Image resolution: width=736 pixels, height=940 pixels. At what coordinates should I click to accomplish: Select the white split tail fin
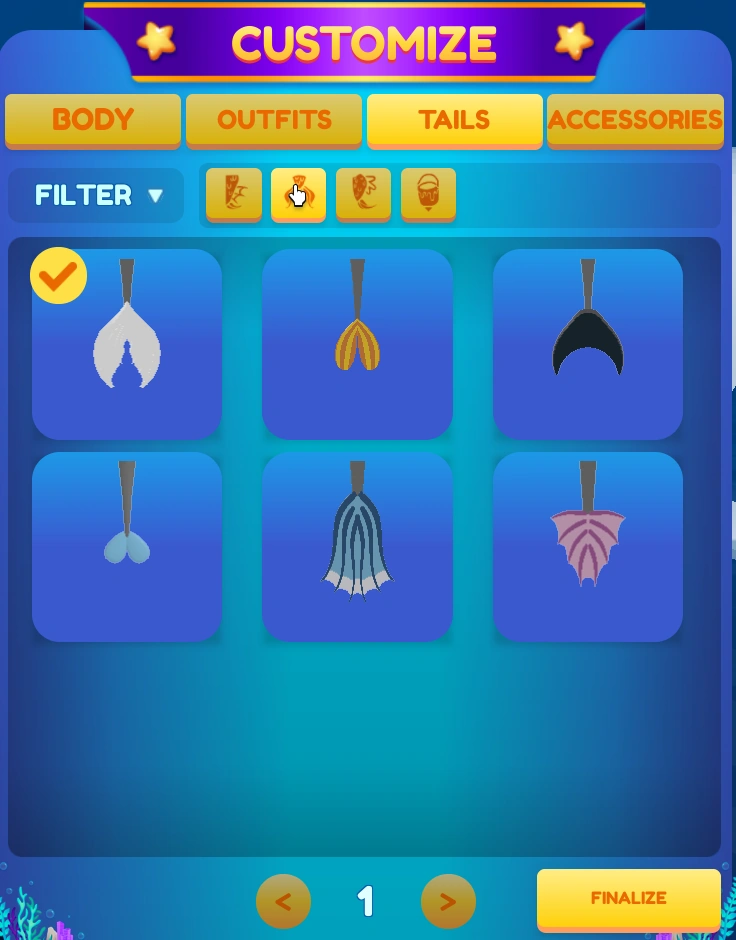click(x=127, y=343)
